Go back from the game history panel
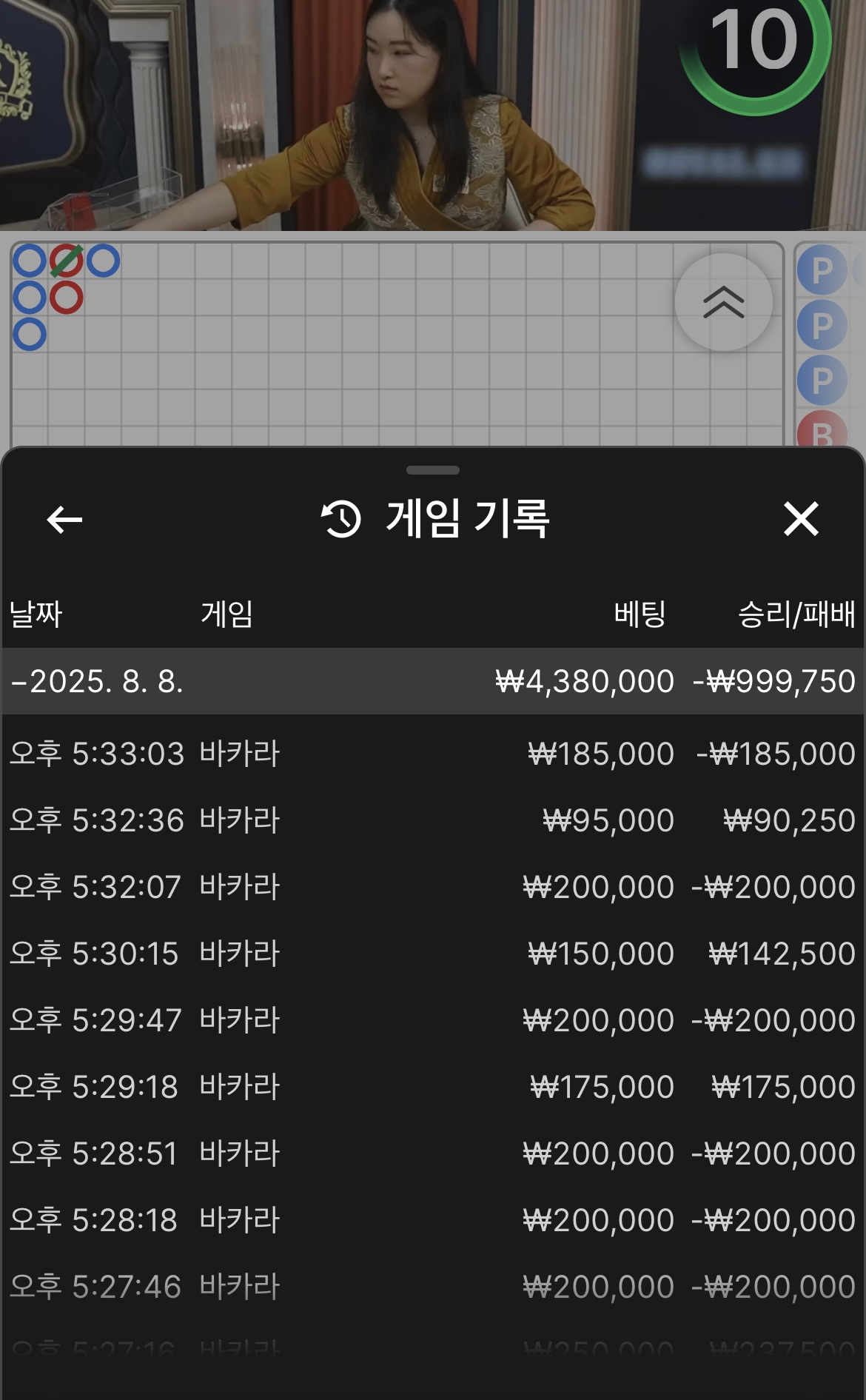Screen dimensions: 866x1400 (x=64, y=519)
